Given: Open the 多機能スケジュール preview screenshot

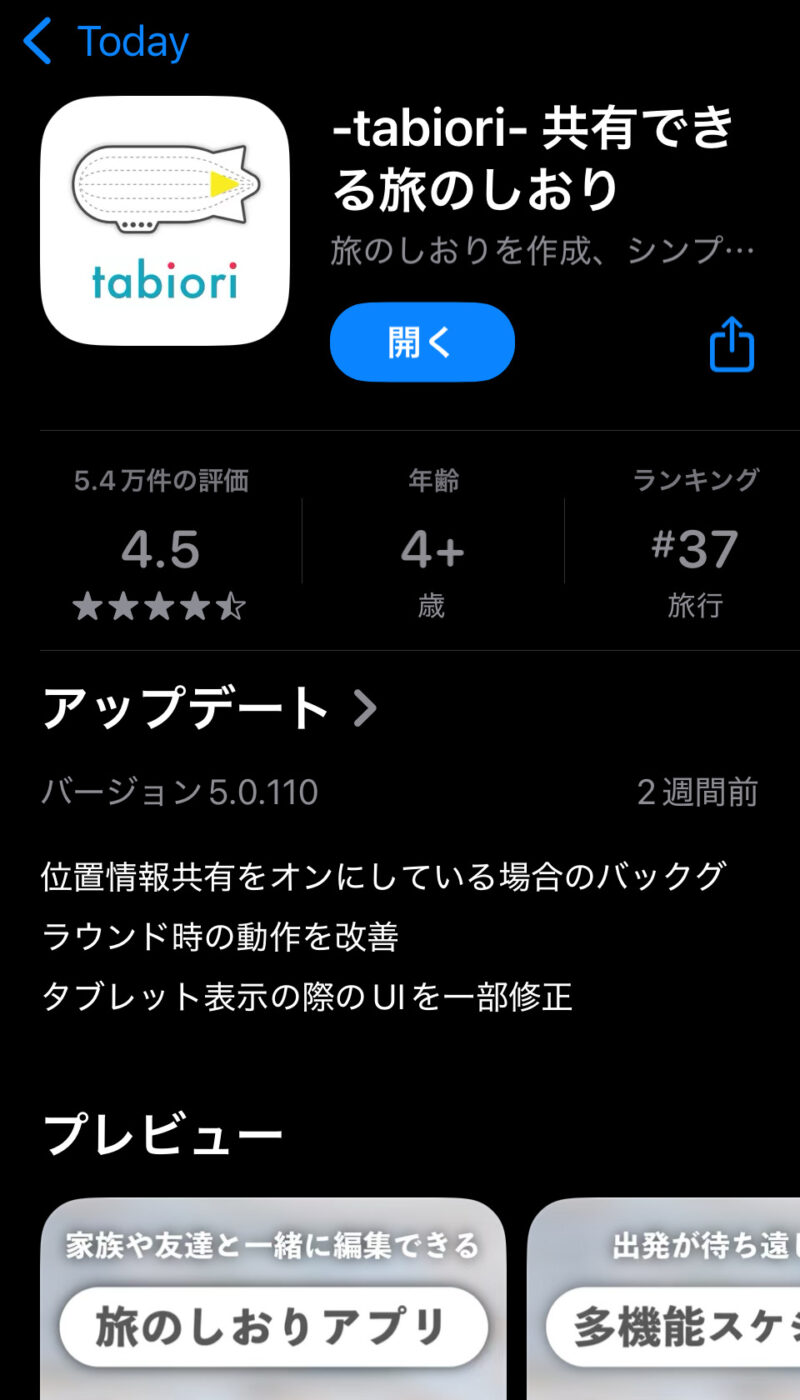Looking at the screenshot, I should click(x=665, y=1300).
